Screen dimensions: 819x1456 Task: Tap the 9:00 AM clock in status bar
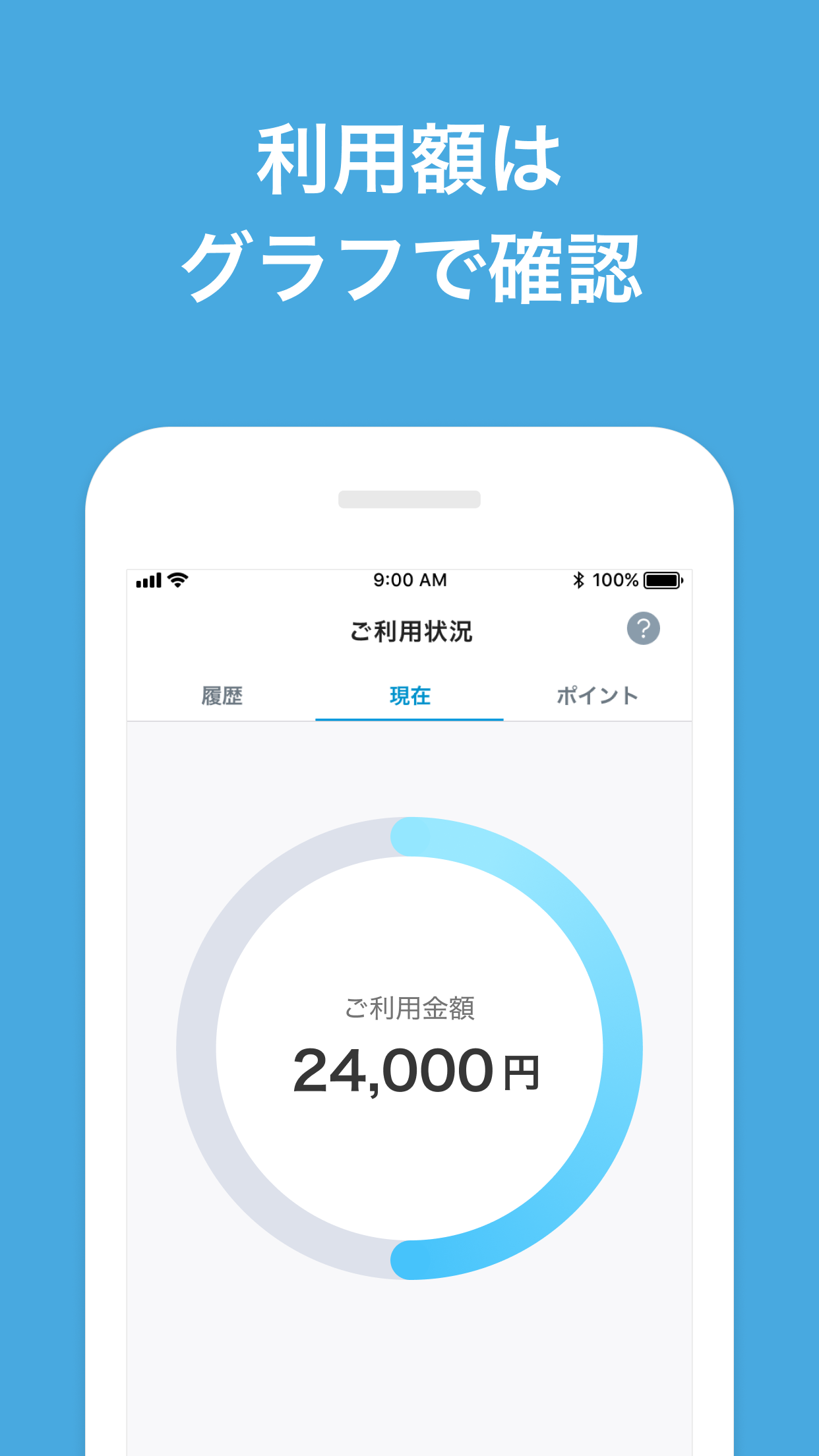(x=409, y=580)
